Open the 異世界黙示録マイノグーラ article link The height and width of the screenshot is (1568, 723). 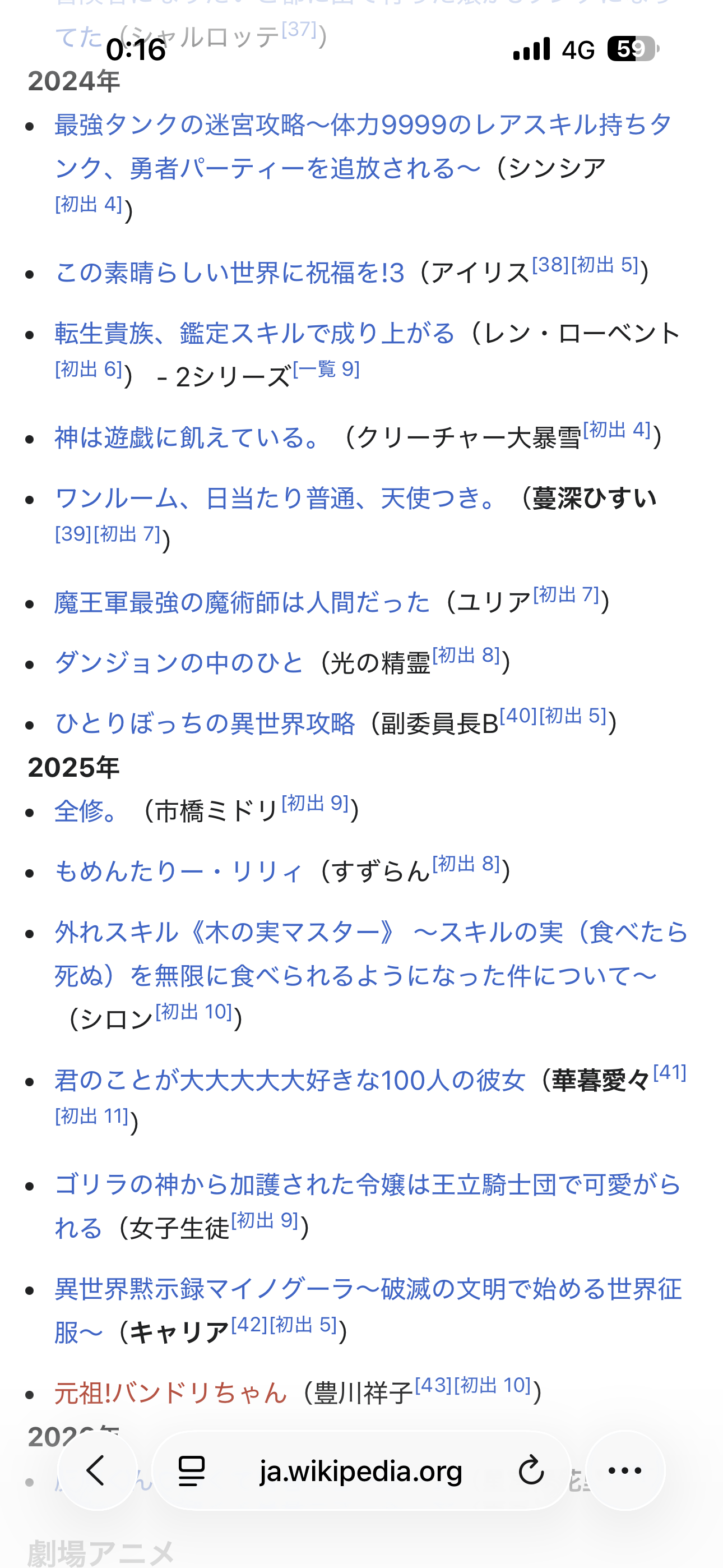pyautogui.click(x=367, y=1289)
